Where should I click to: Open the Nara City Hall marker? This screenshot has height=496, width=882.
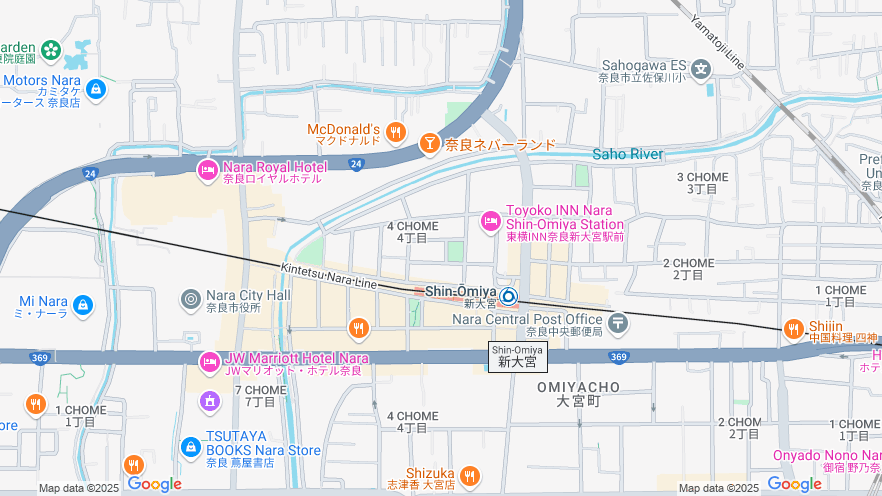(190, 298)
